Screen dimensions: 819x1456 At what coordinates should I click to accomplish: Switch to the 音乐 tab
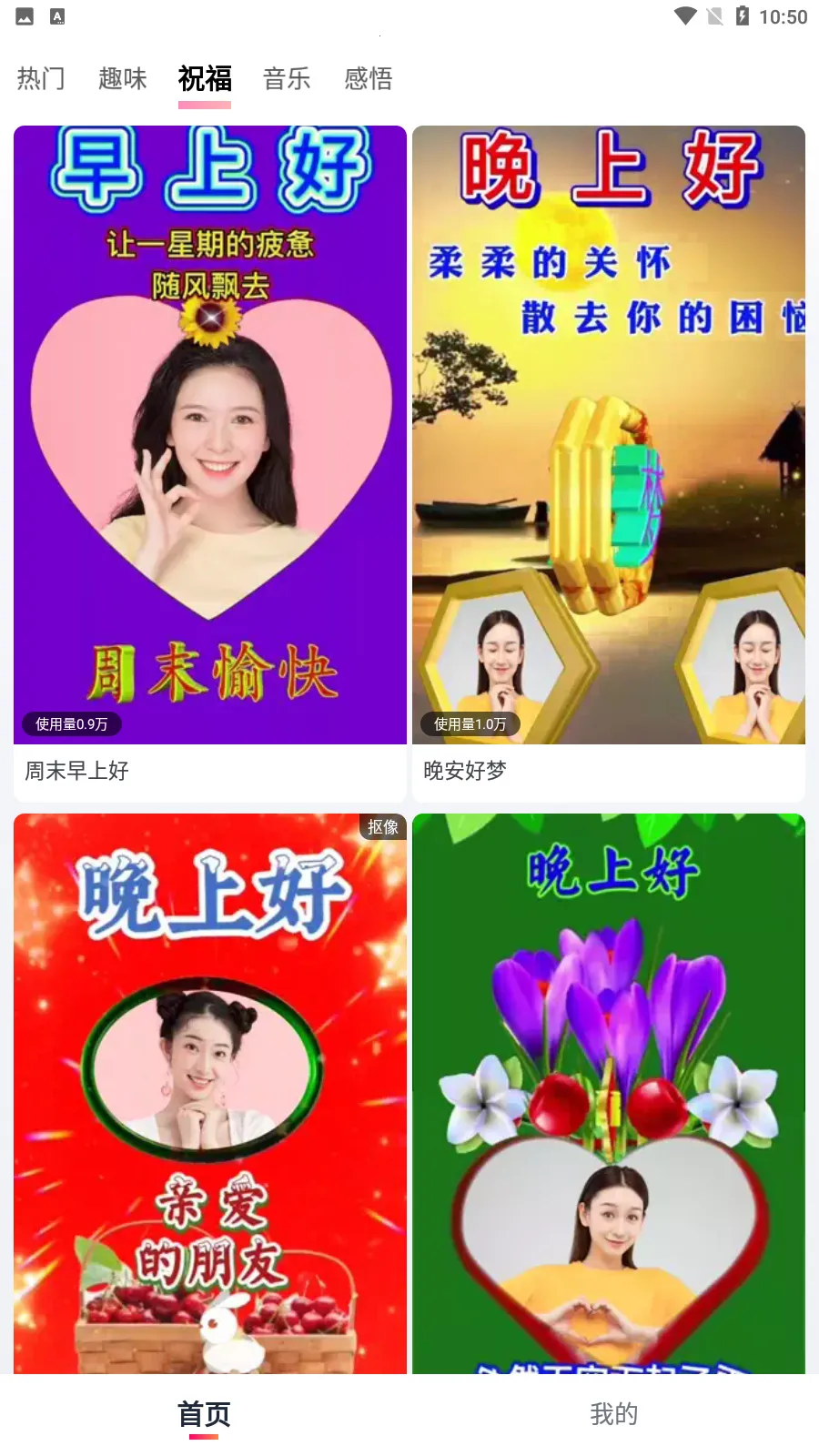tap(287, 79)
